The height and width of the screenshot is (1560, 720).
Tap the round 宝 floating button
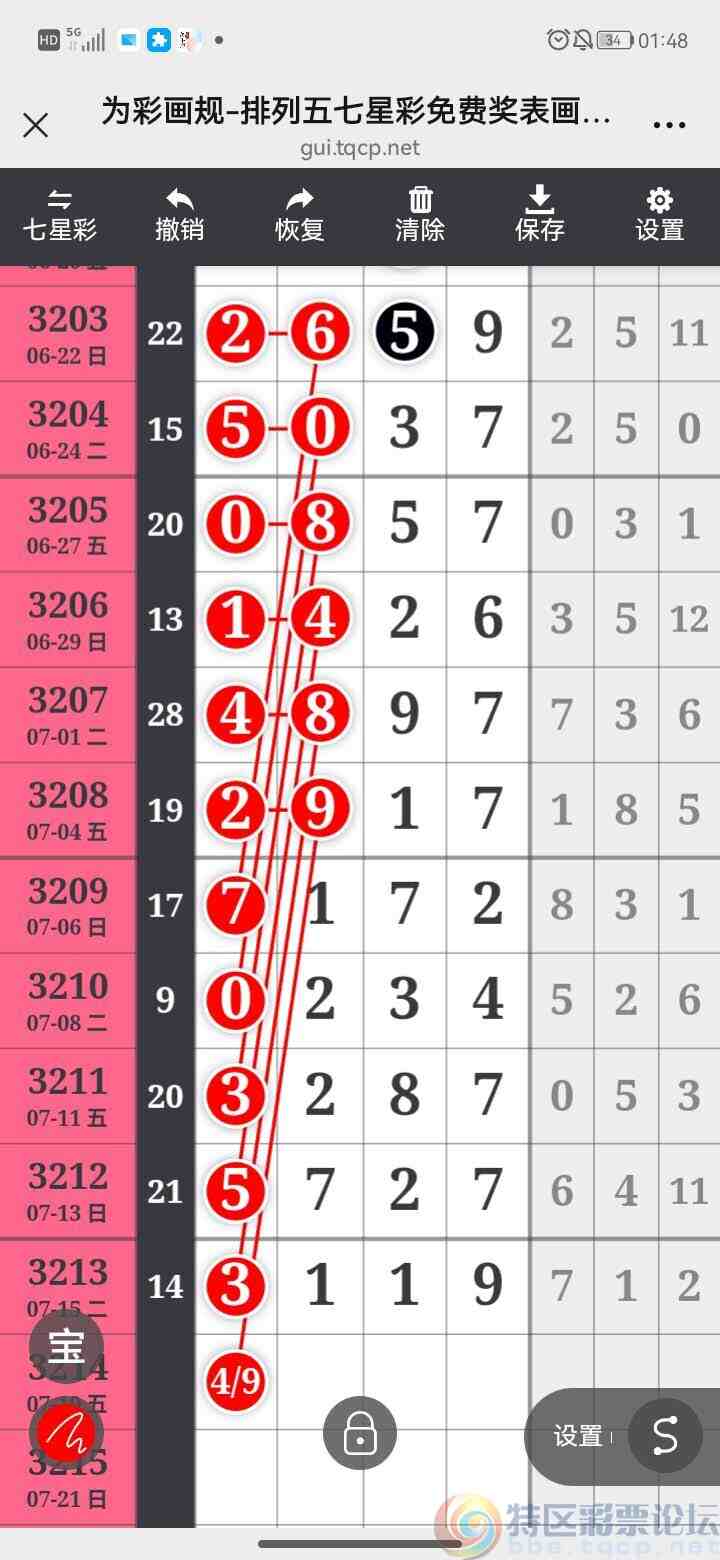pyautogui.click(x=66, y=1346)
